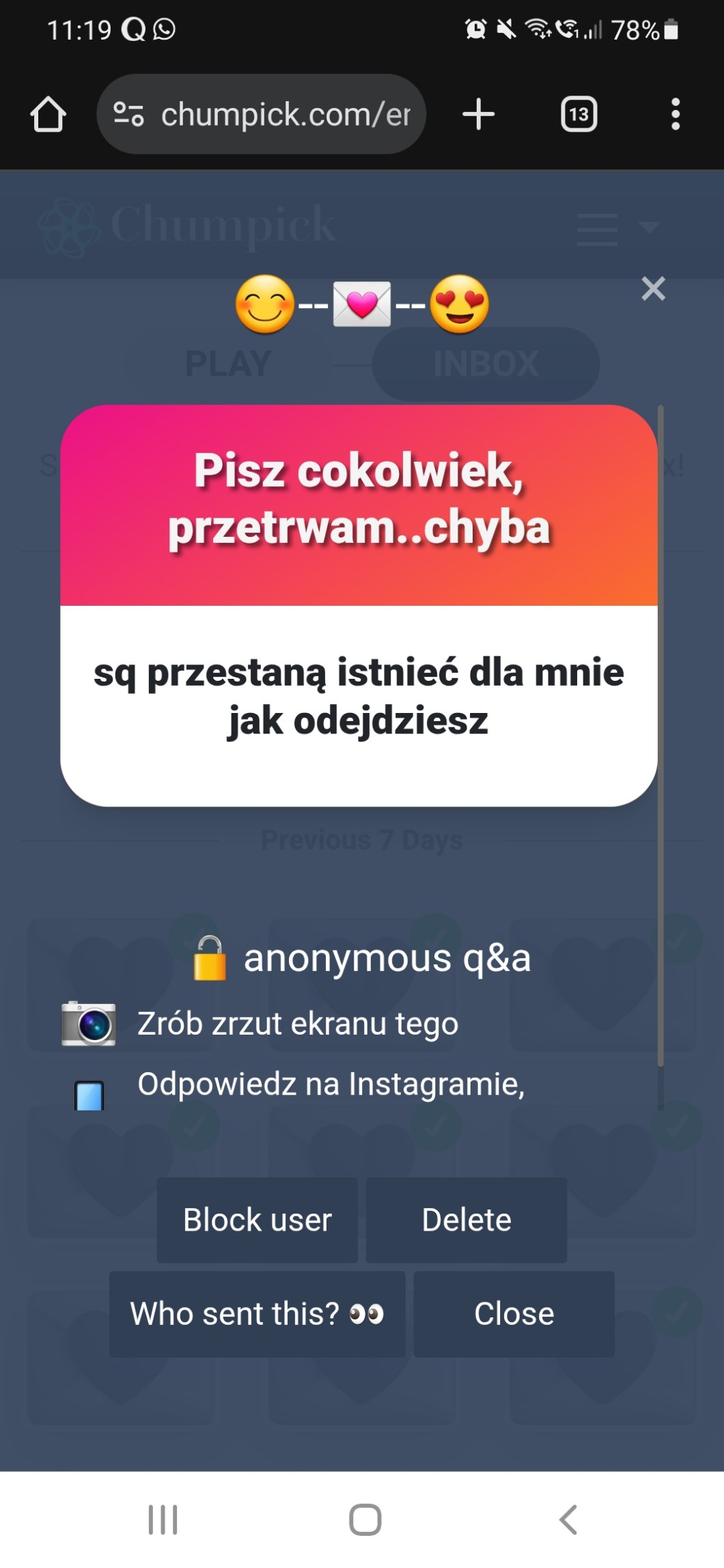Open recent apps from navigation bar
The height and width of the screenshot is (1568, 724).
tap(163, 1520)
